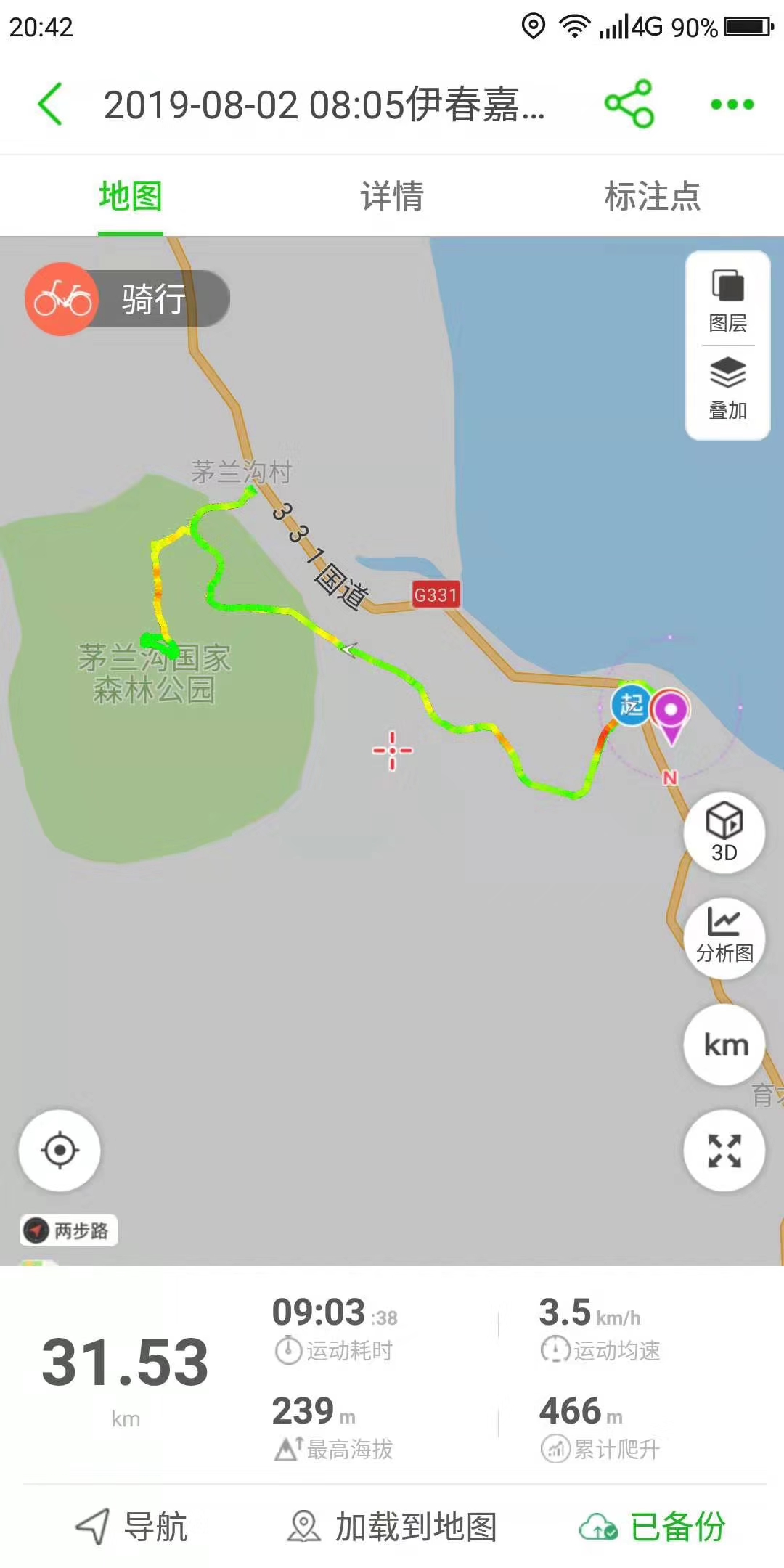Switch to the 详情 tab
The height and width of the screenshot is (1568, 784).
tap(392, 196)
